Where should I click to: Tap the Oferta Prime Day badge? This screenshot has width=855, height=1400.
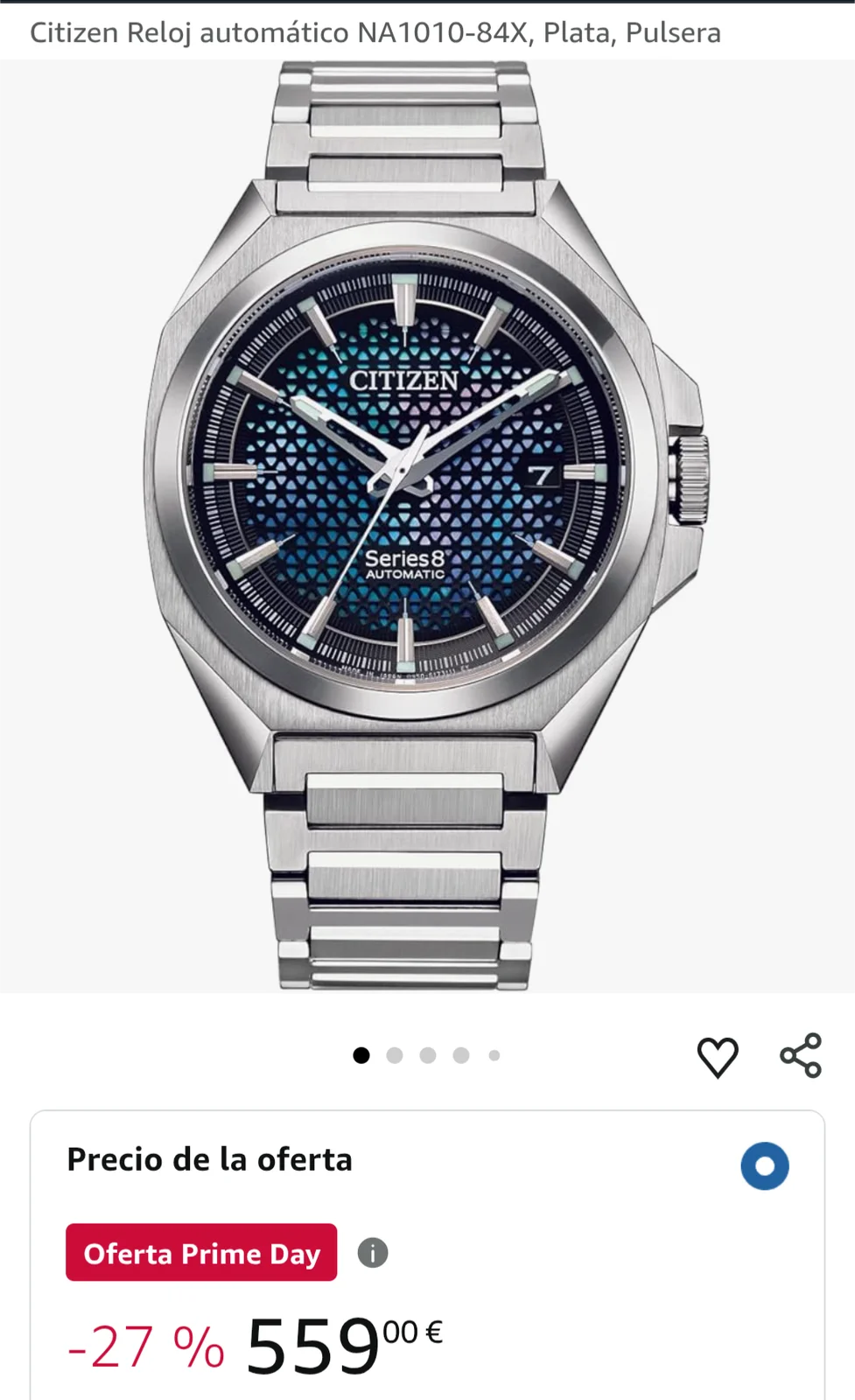point(201,1252)
